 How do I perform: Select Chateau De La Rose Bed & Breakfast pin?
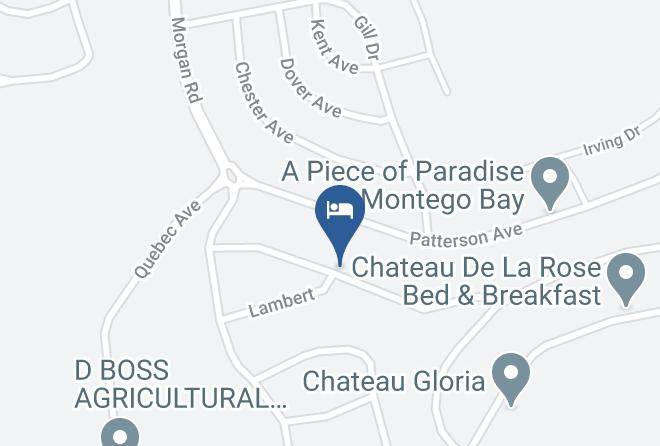(x=626, y=278)
